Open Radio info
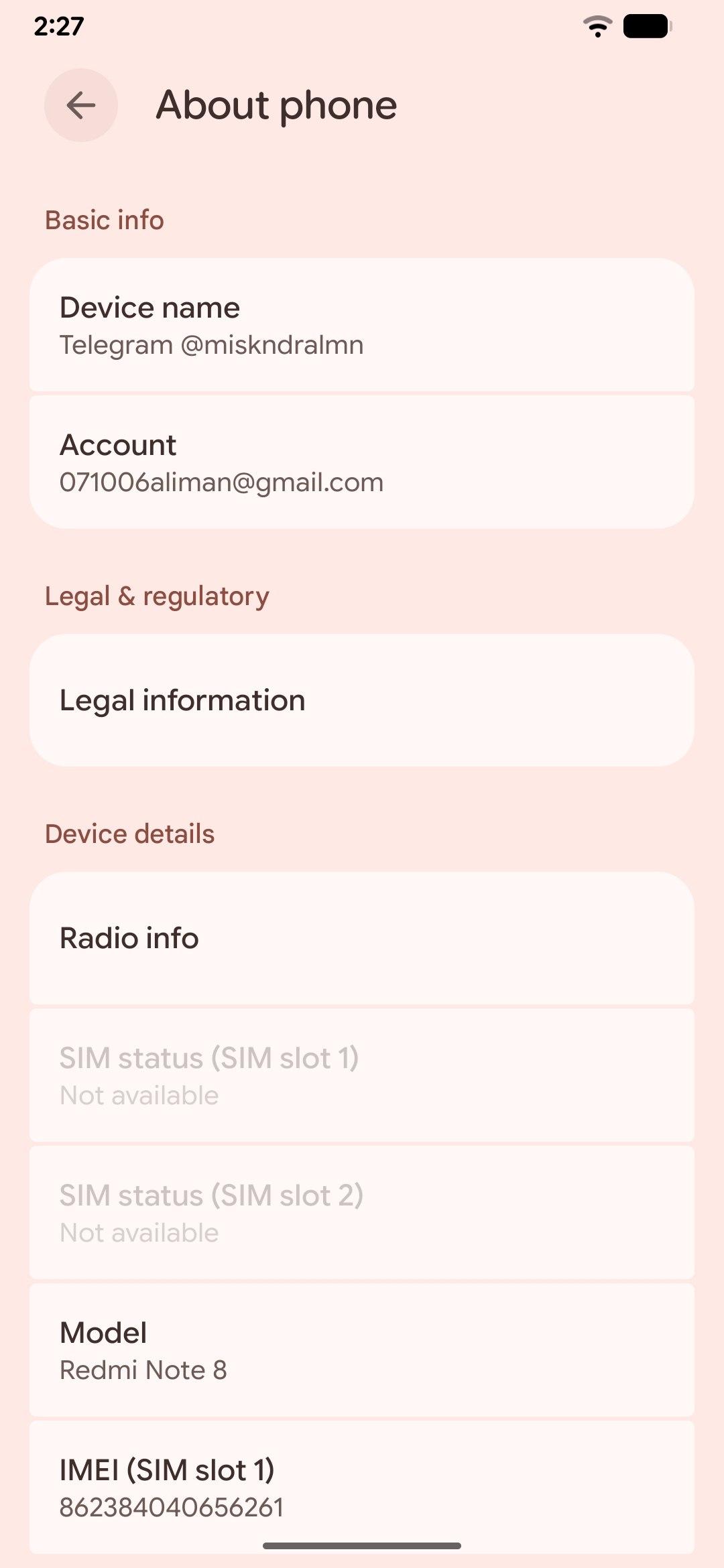This screenshot has width=724, height=1568. [x=362, y=938]
